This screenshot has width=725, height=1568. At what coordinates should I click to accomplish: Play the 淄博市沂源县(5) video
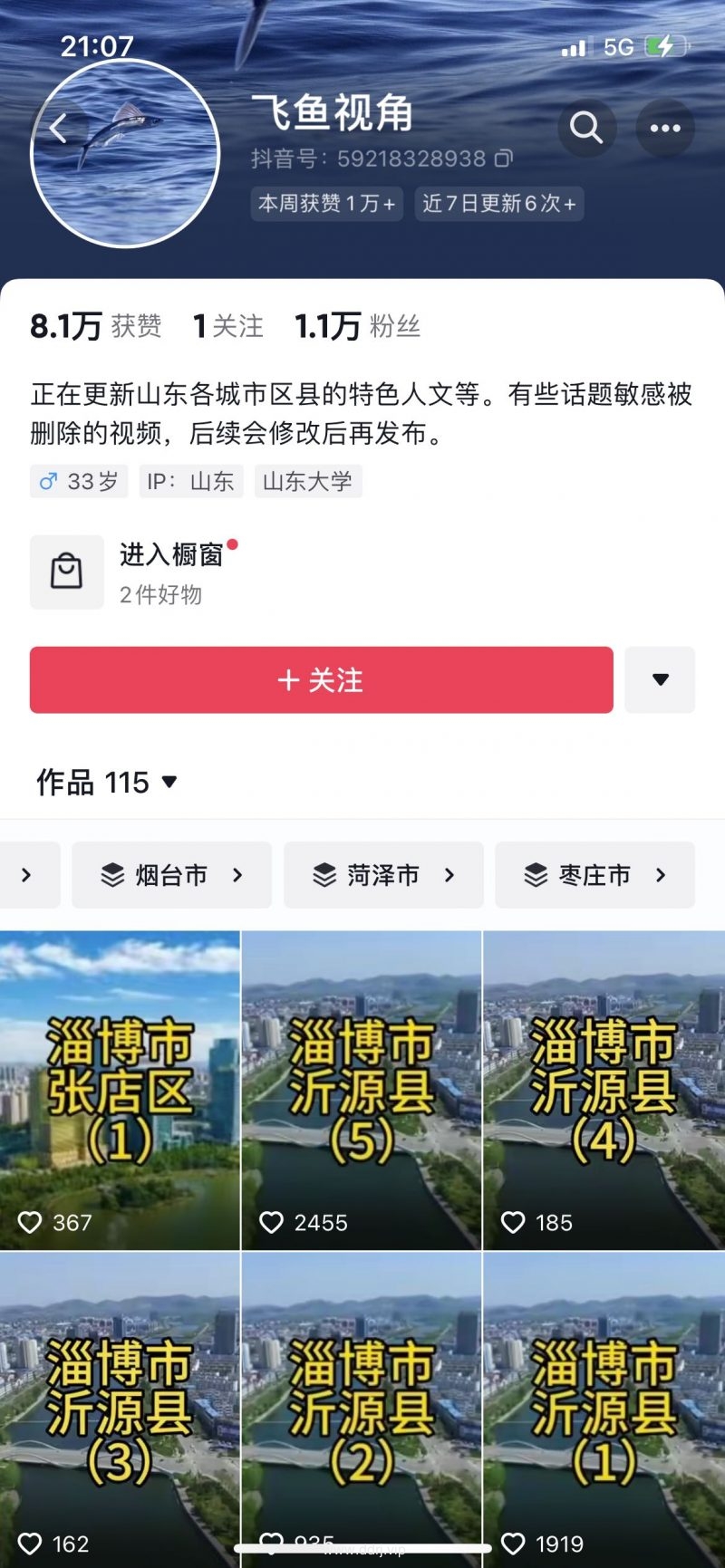361,1091
